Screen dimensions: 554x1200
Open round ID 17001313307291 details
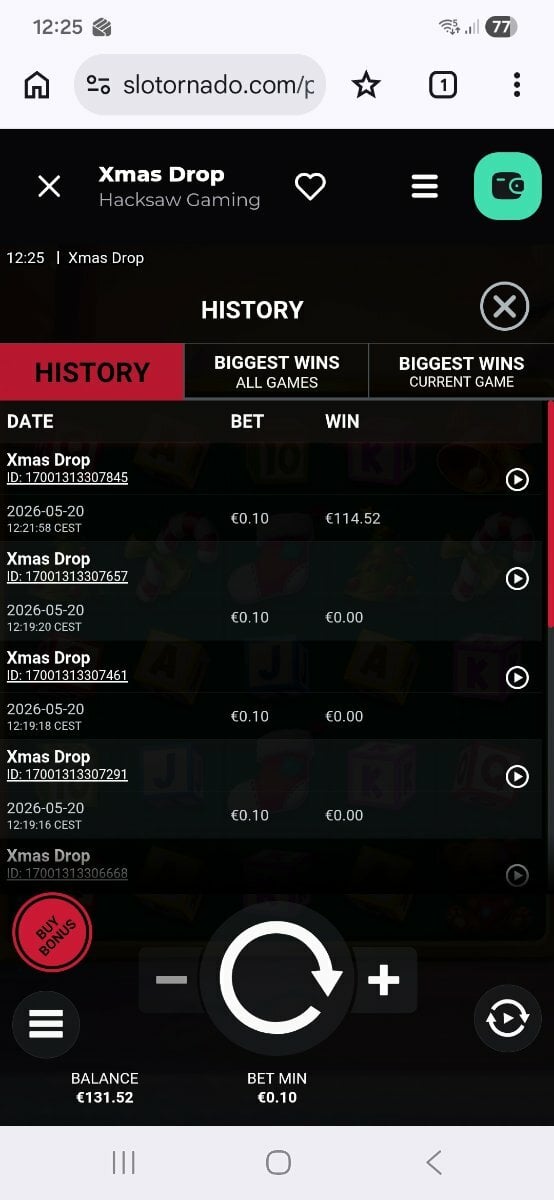click(x=67, y=775)
